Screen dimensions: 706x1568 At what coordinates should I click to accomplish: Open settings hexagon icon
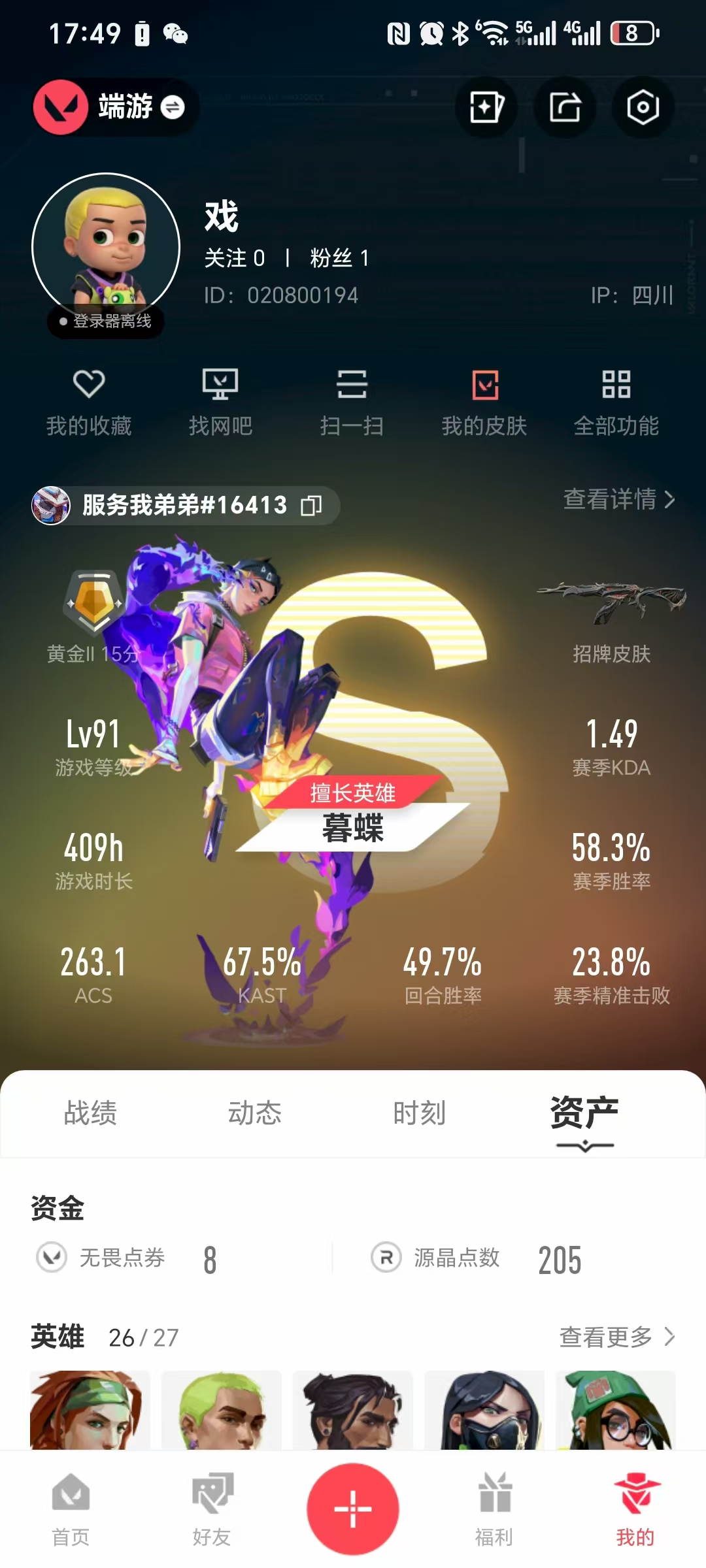pos(643,107)
